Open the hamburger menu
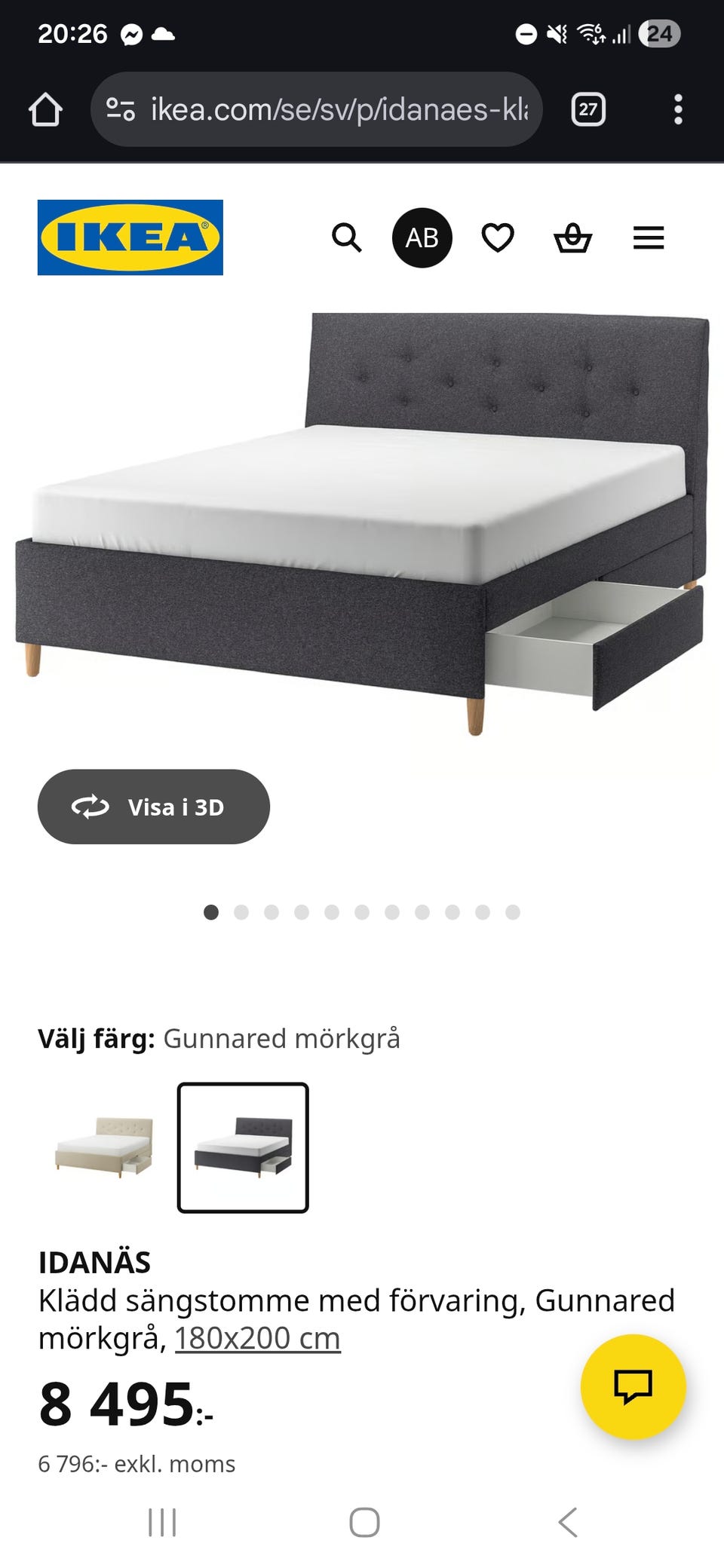This screenshot has height=1568, width=724. pos(649,237)
